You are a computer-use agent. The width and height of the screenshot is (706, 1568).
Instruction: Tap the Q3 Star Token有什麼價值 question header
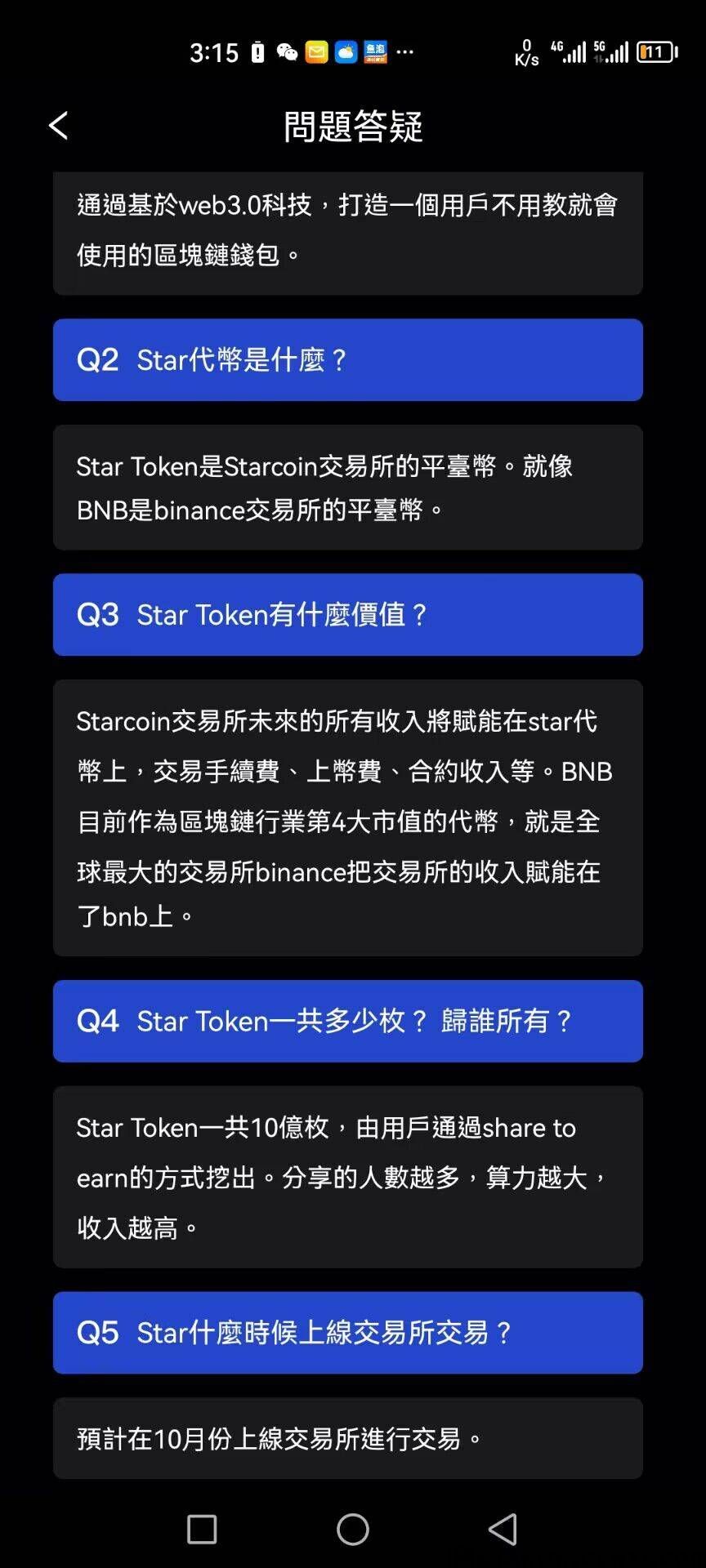(347, 614)
